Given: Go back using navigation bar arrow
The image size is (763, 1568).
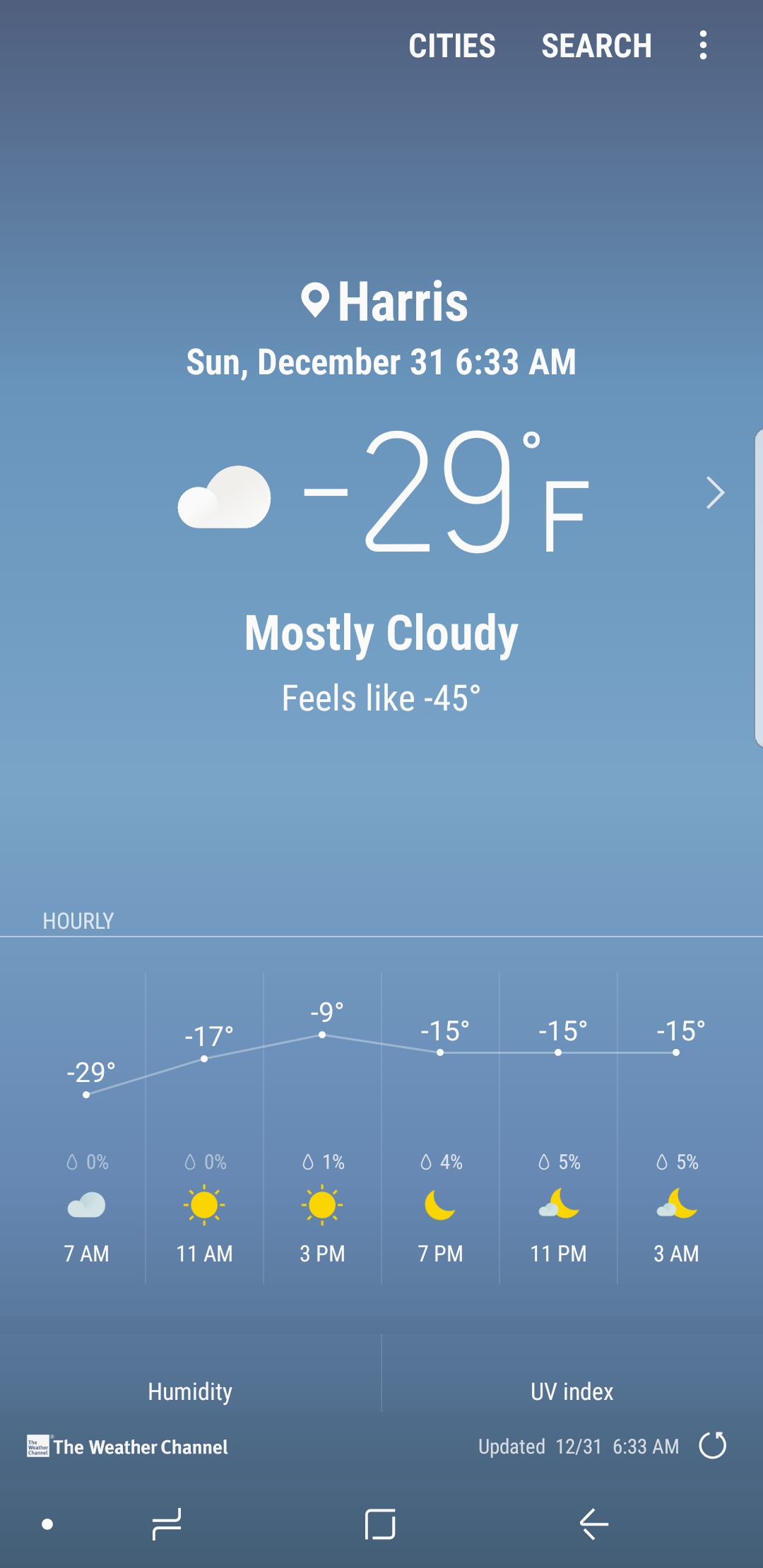Looking at the screenshot, I should pos(593,1524).
